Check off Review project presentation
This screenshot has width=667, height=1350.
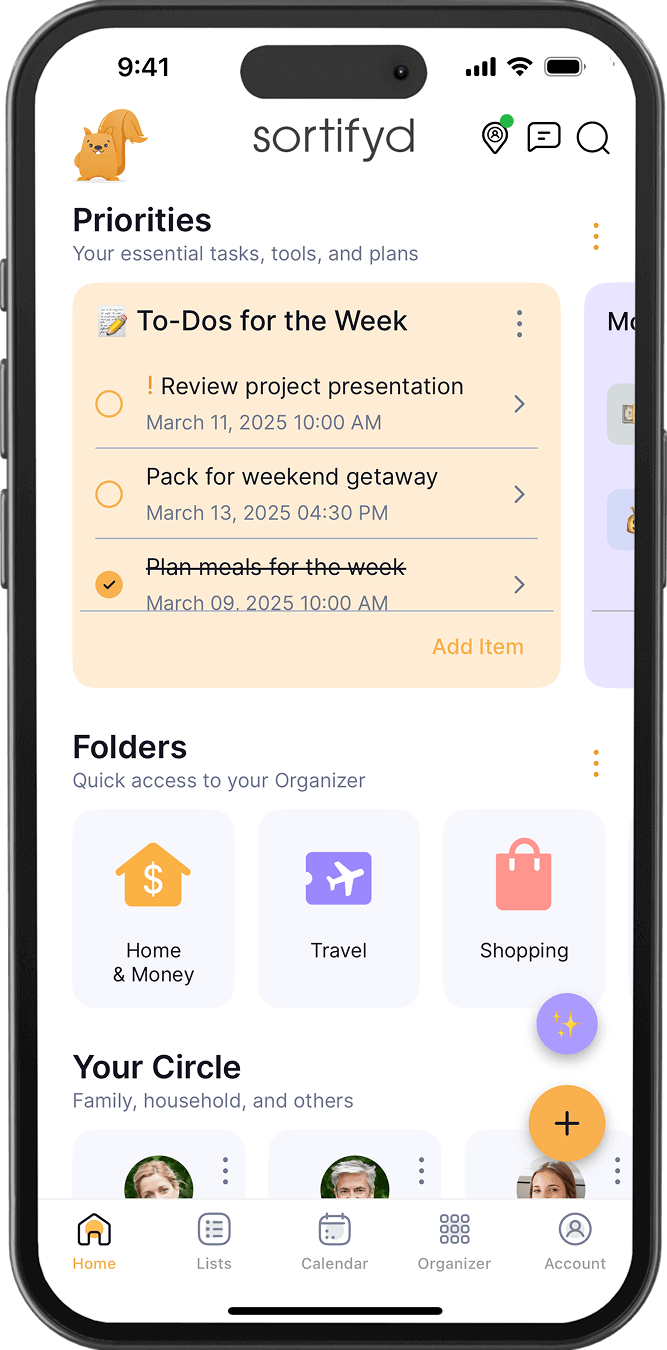click(x=109, y=404)
